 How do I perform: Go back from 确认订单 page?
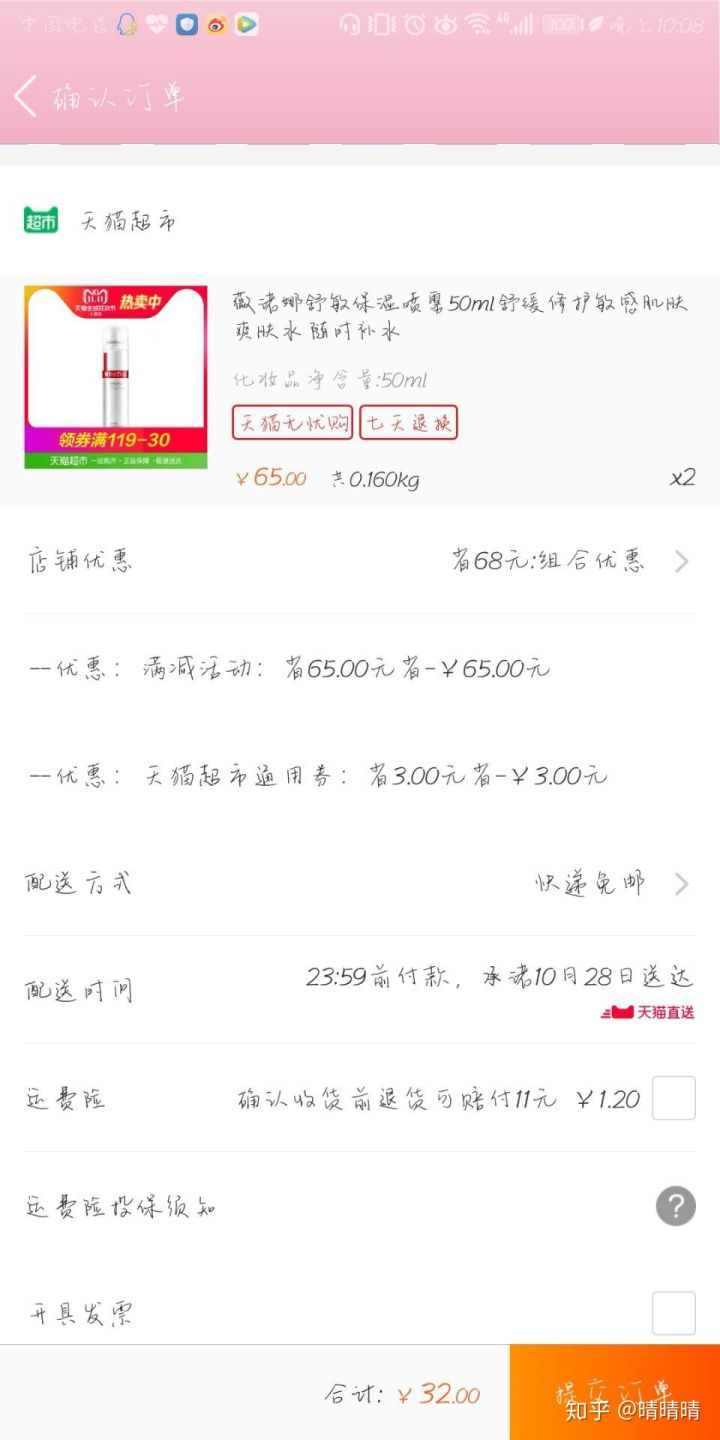[x=26, y=97]
